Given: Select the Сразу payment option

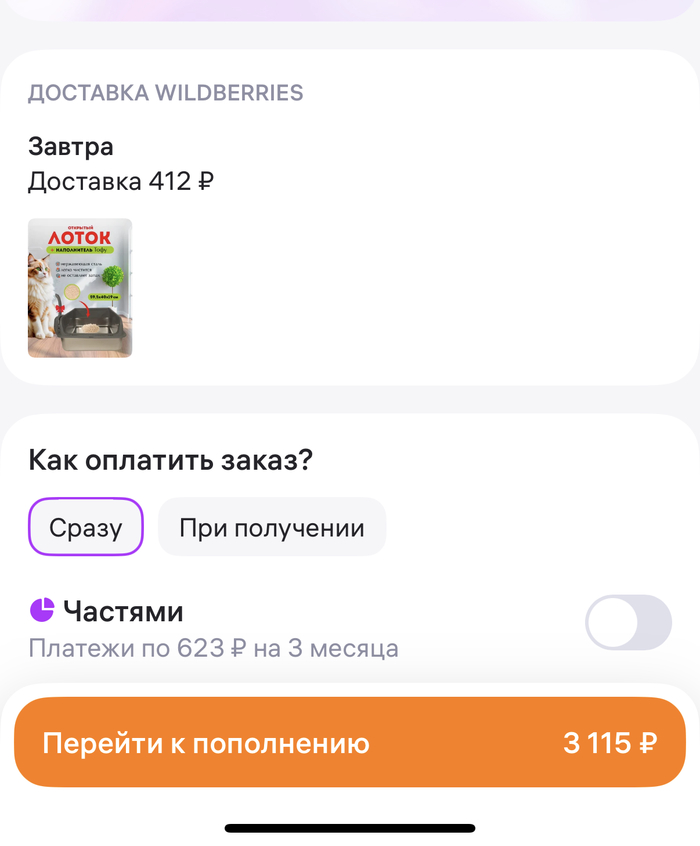Looking at the screenshot, I should [x=86, y=527].
